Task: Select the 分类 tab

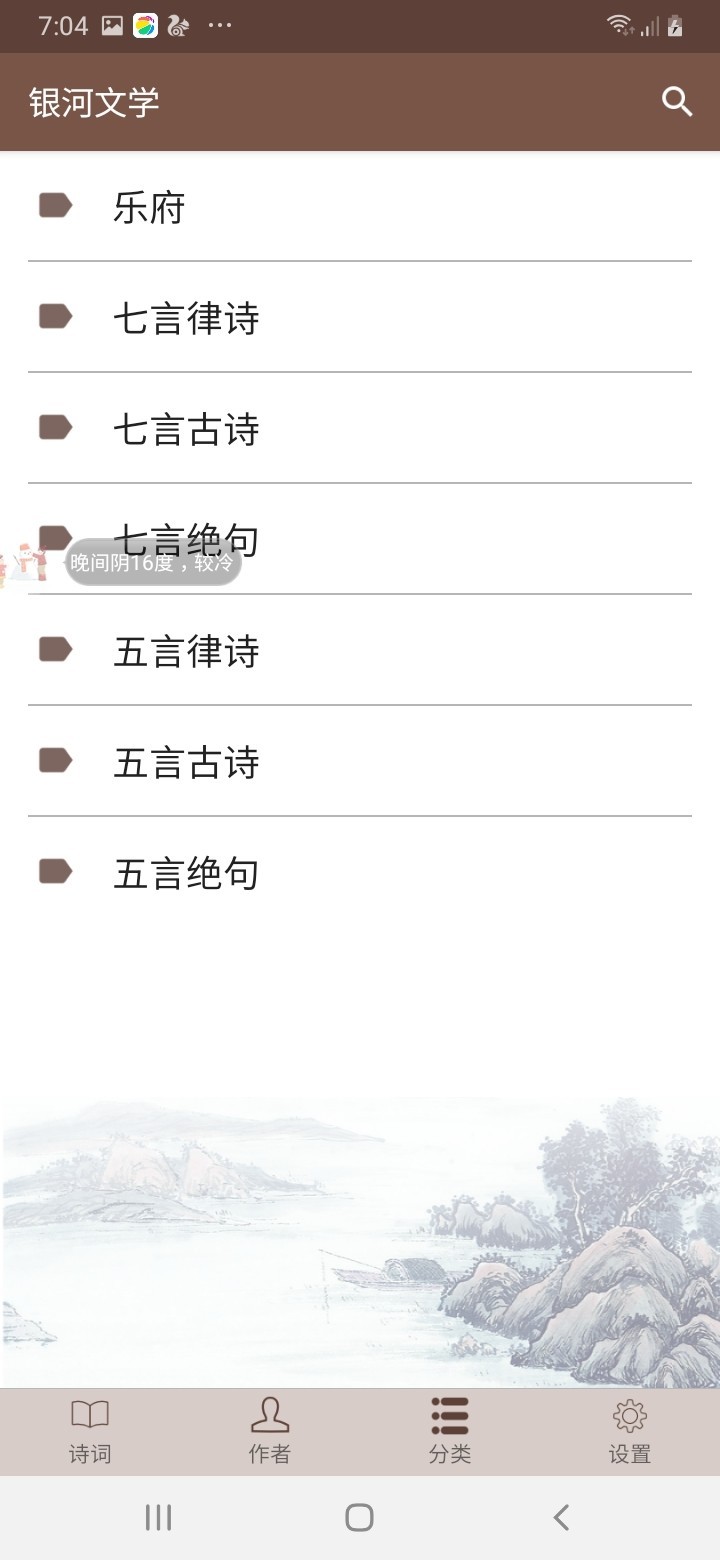Action: 450,1432
